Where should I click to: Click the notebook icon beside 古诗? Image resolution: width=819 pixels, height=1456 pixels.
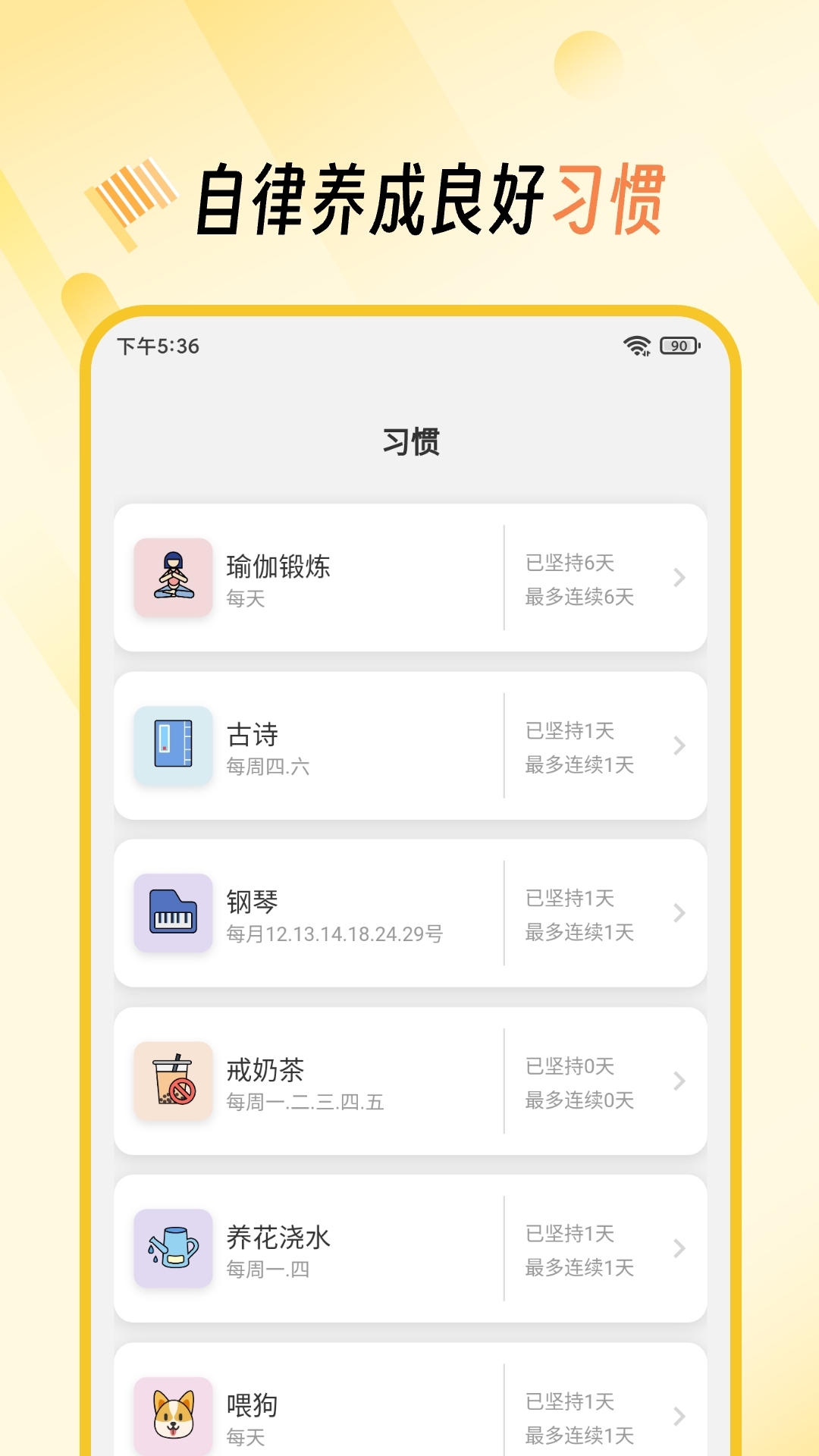(x=173, y=745)
